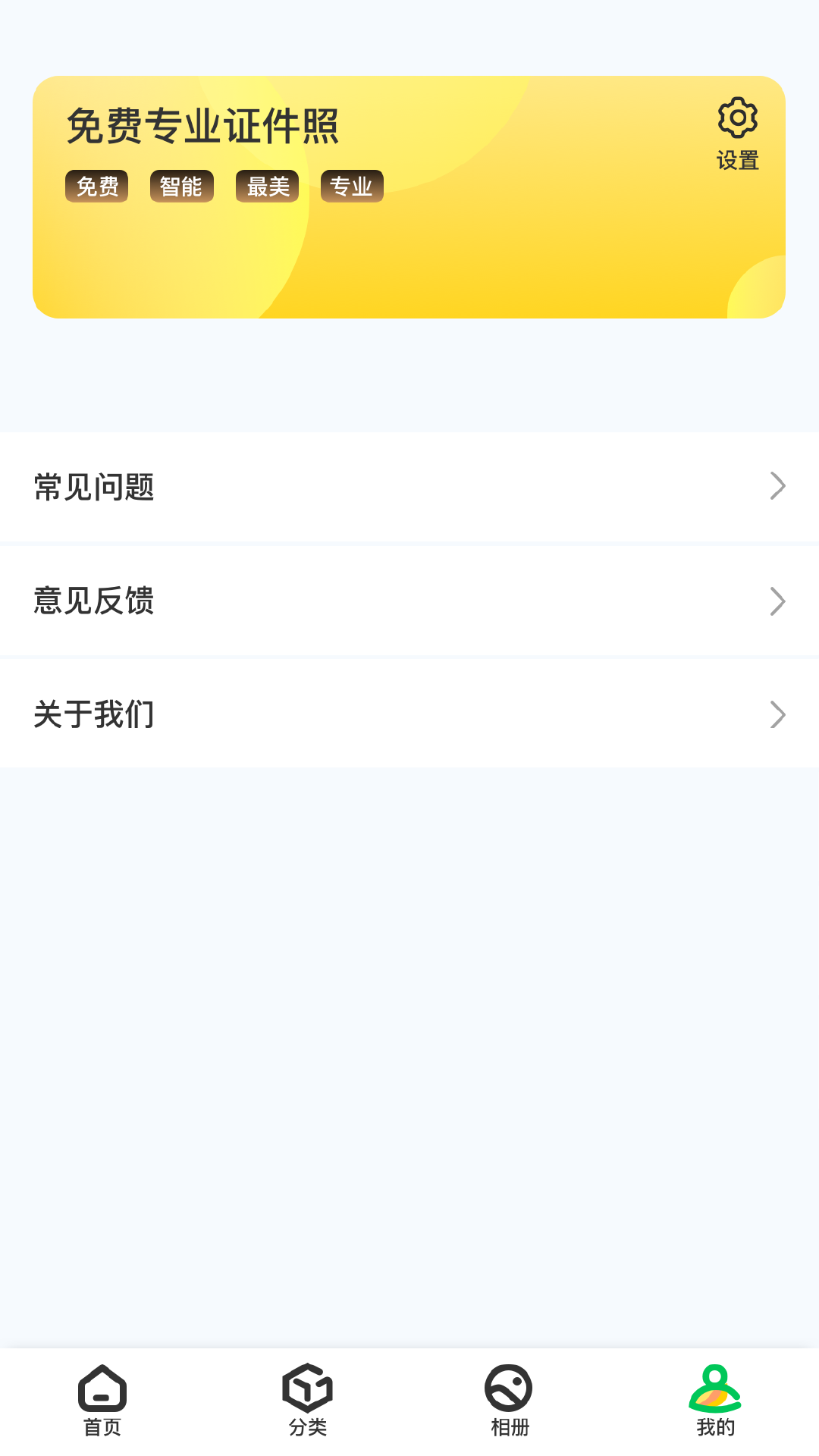Click the 免费 tag badge
The width and height of the screenshot is (819, 1456).
(96, 185)
